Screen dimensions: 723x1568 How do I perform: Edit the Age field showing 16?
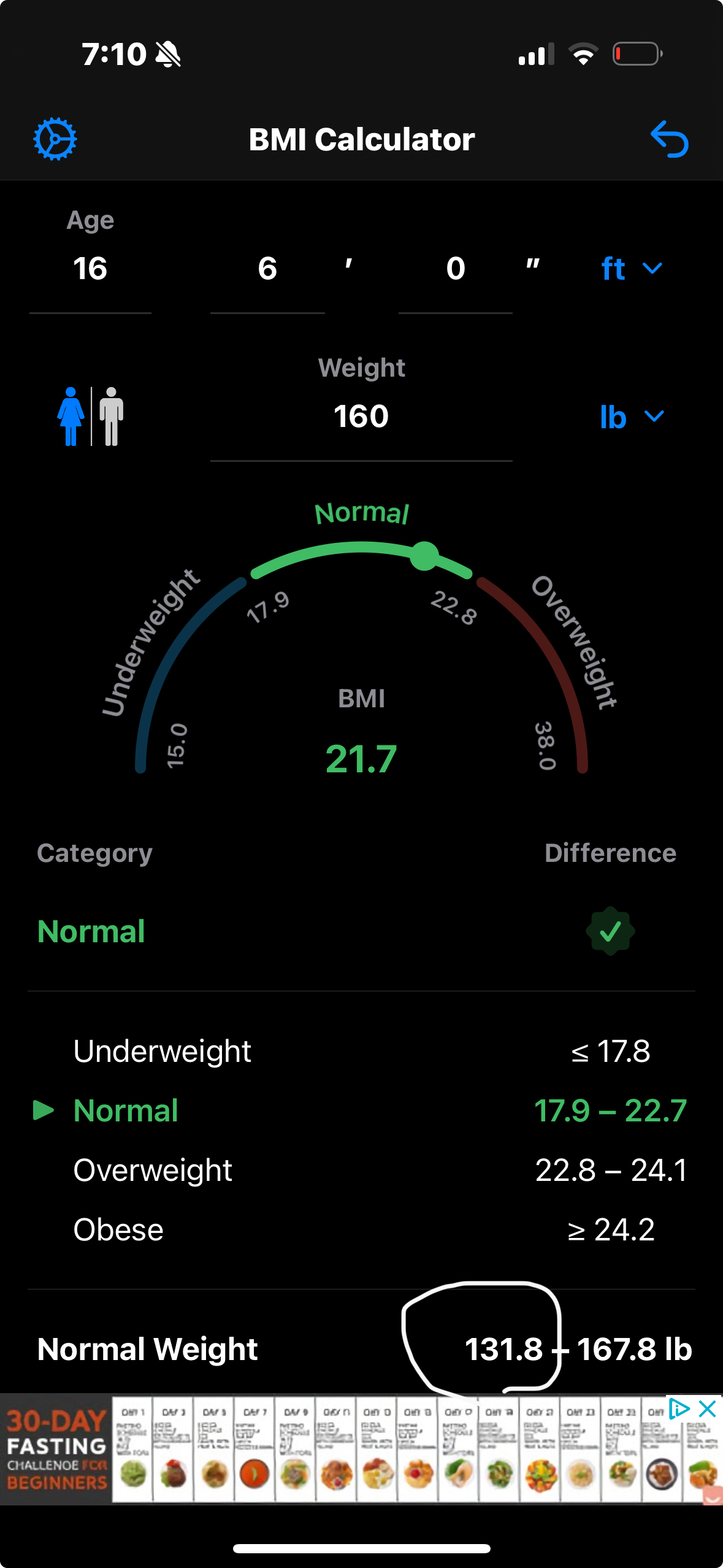[90, 269]
